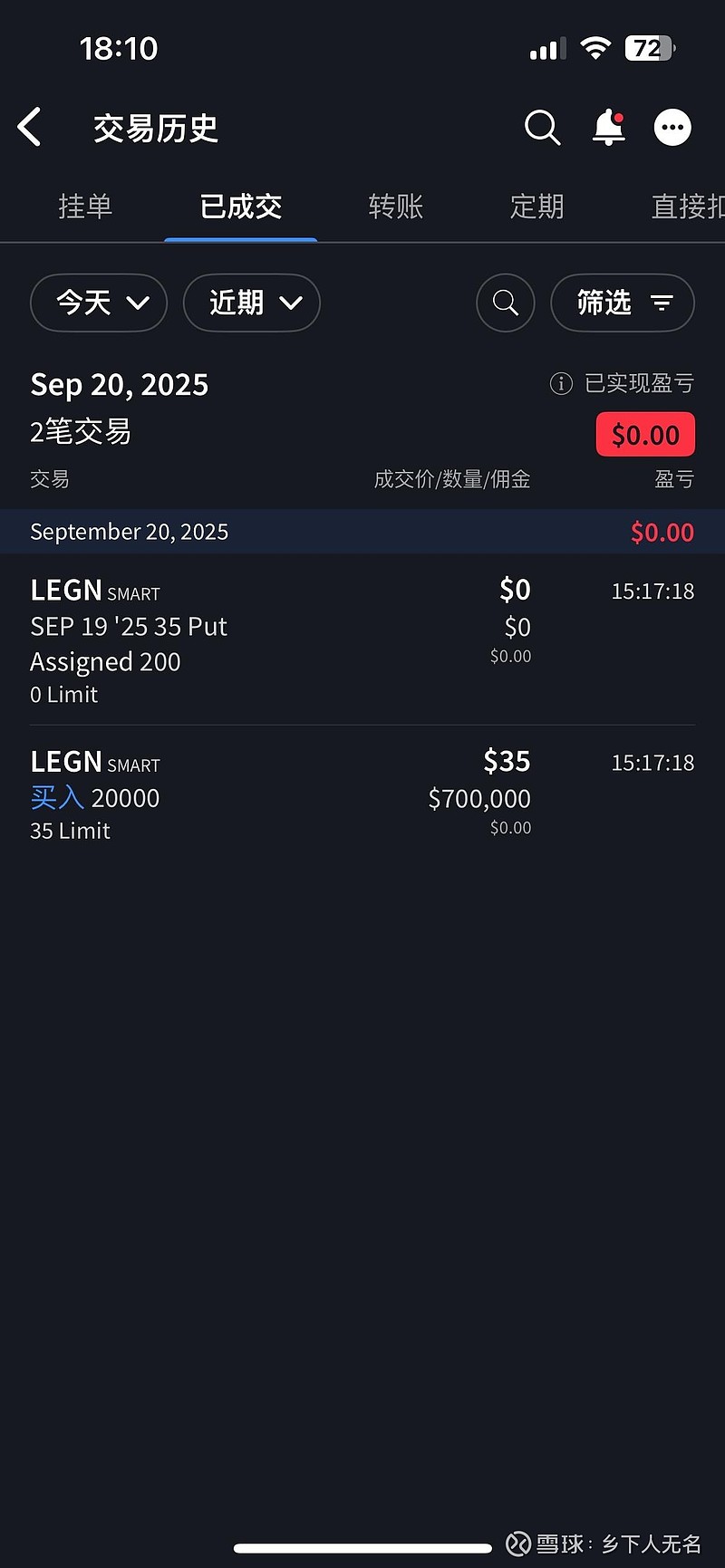The image size is (725, 1568).
Task: Open the notifications bell
Action: pyautogui.click(x=608, y=128)
